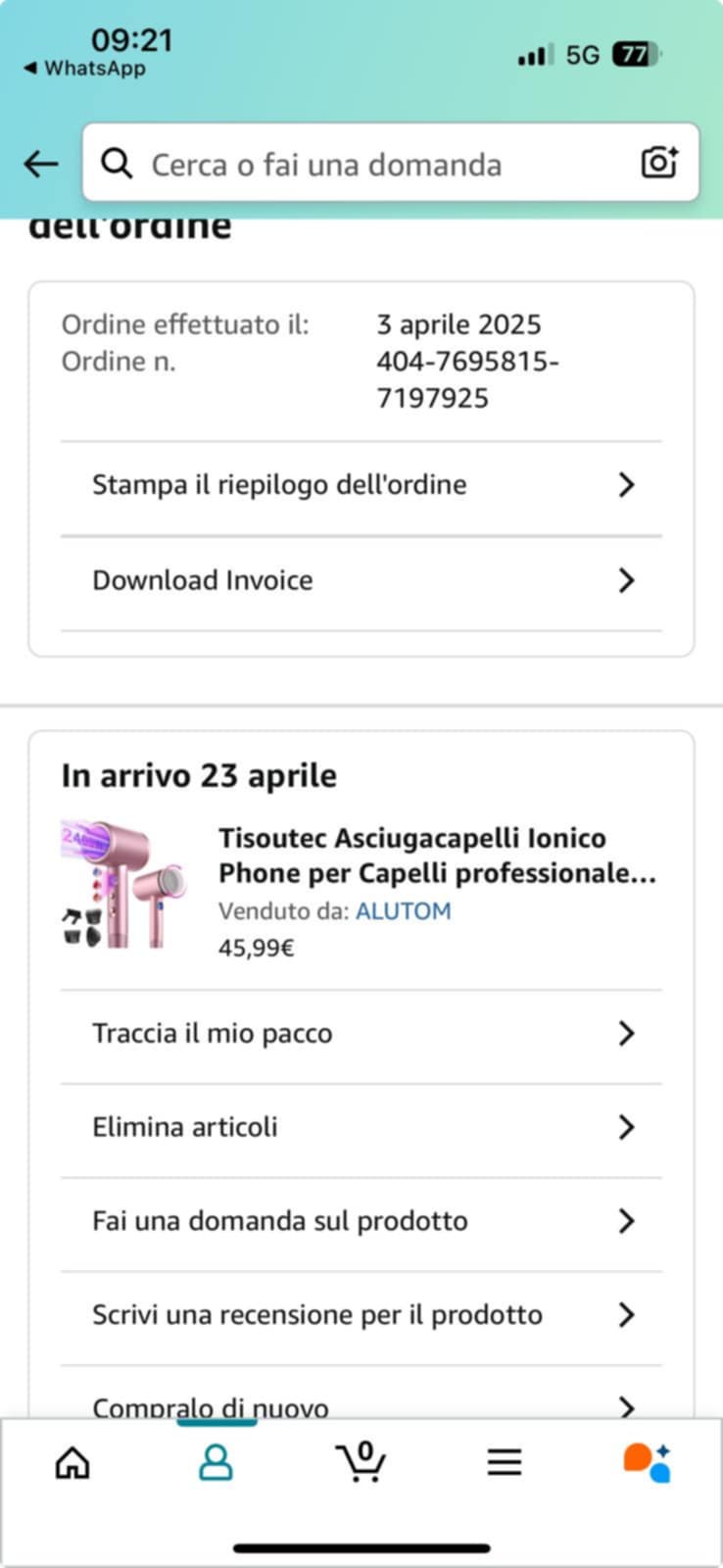Return to WhatsApp via status bar link
The width and height of the screenshot is (723, 1568).
click(85, 69)
